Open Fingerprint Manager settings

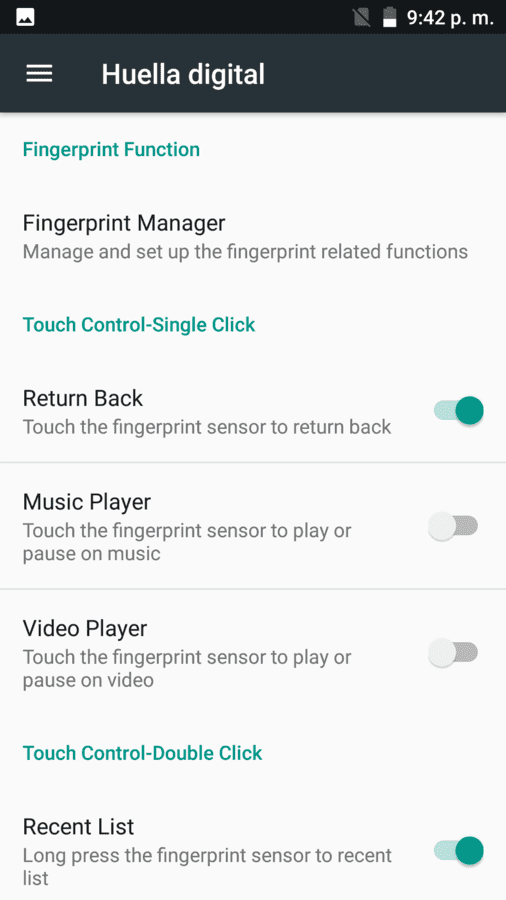(x=253, y=236)
